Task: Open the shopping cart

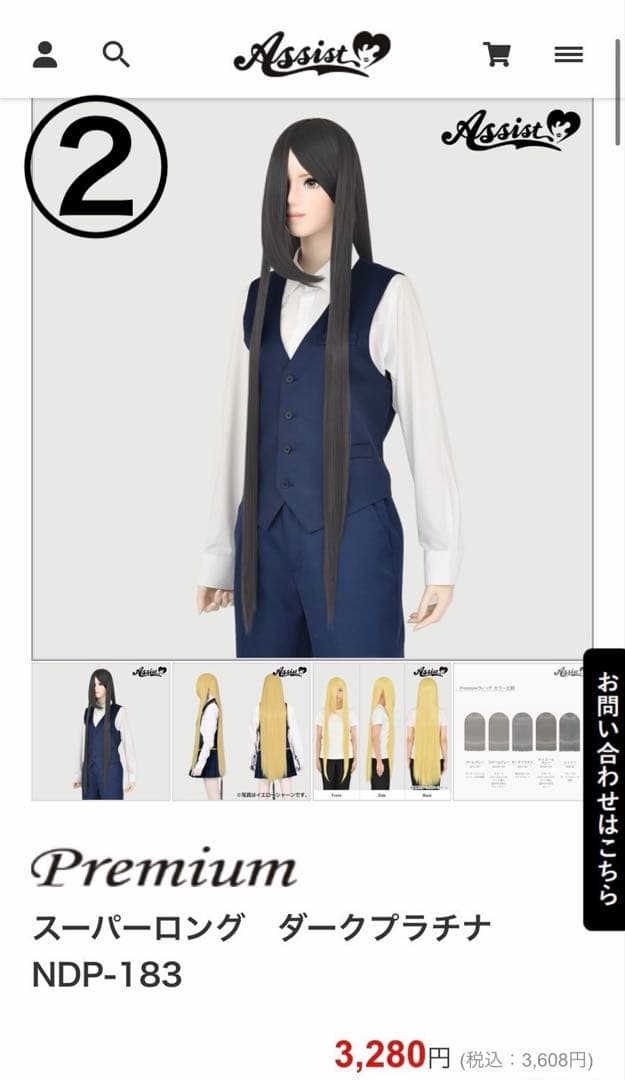Action: click(x=497, y=54)
